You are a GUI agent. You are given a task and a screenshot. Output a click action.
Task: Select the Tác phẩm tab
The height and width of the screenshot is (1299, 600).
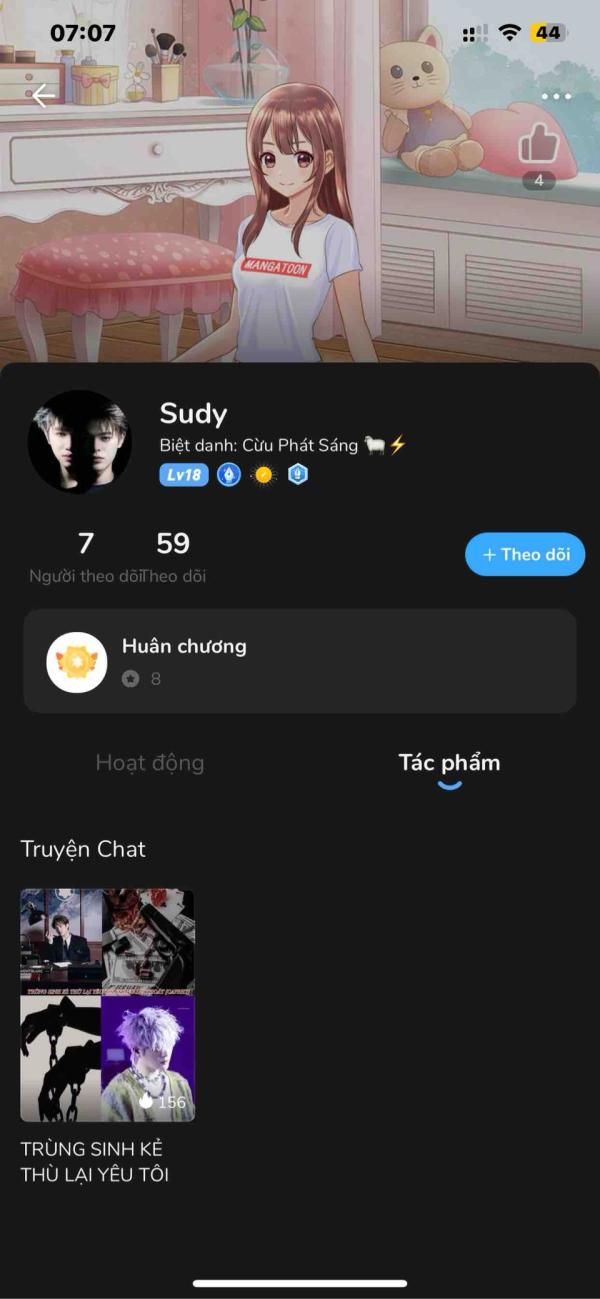pos(449,763)
